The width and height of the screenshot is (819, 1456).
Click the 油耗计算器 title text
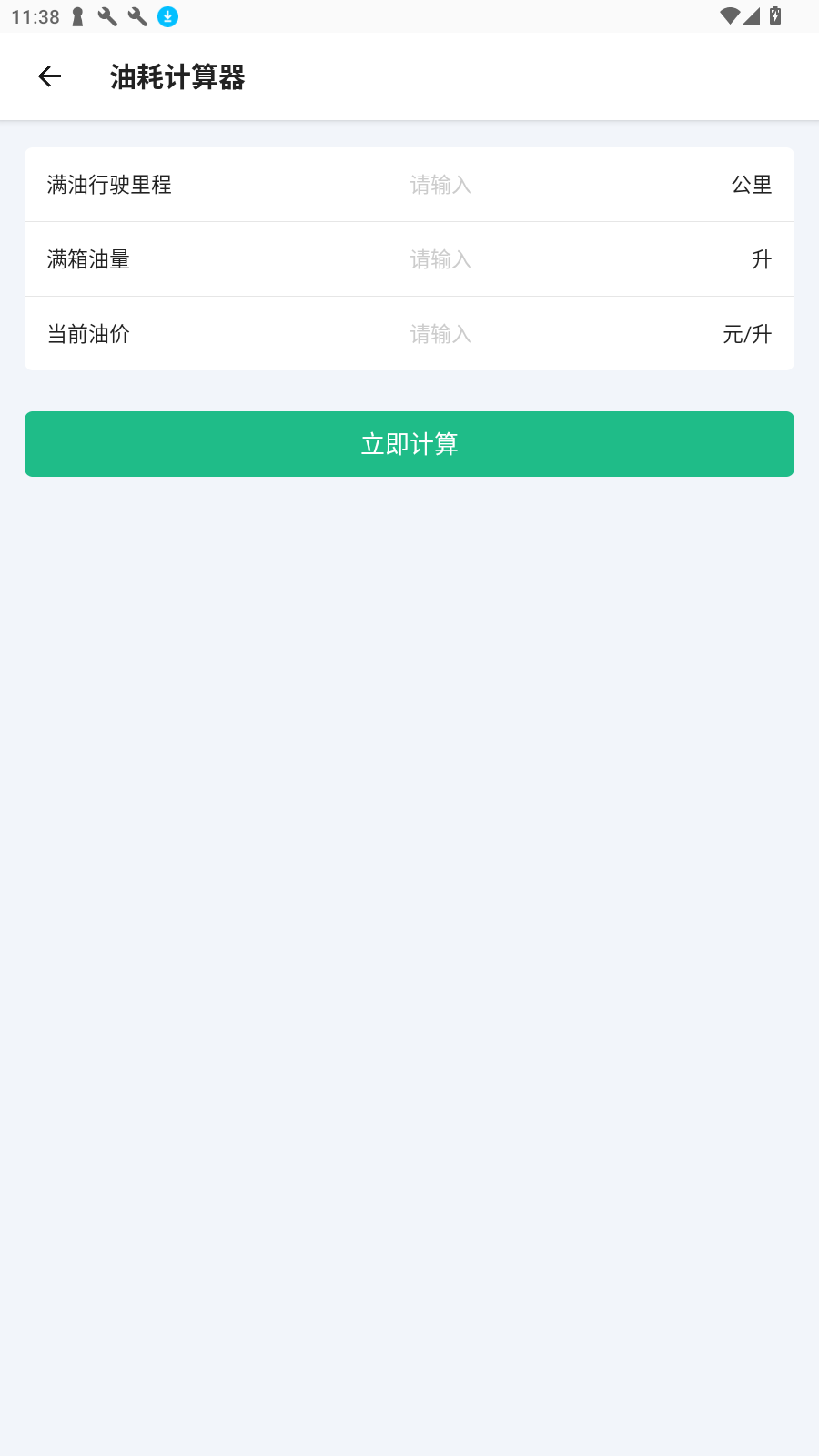tap(177, 77)
